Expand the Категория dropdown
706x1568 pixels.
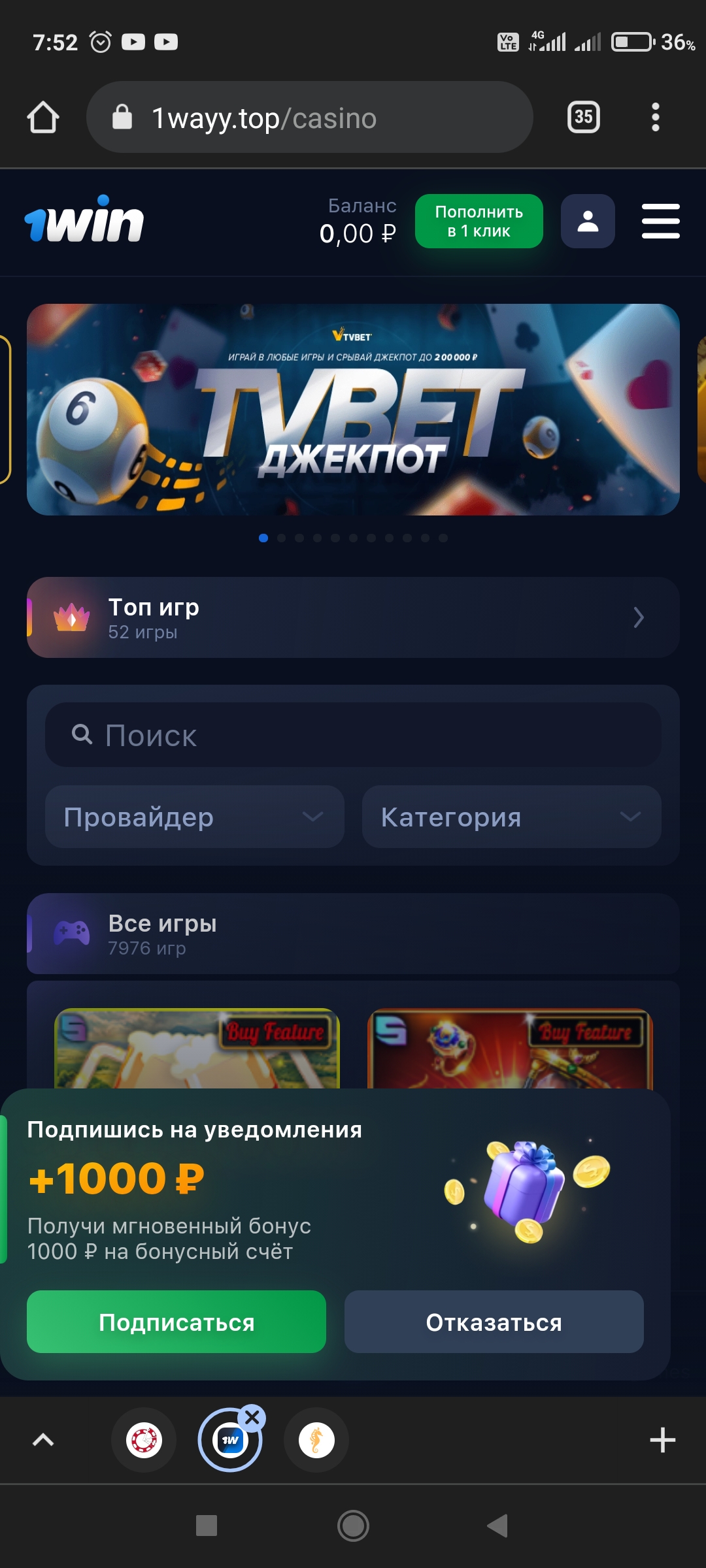pyautogui.click(x=511, y=817)
